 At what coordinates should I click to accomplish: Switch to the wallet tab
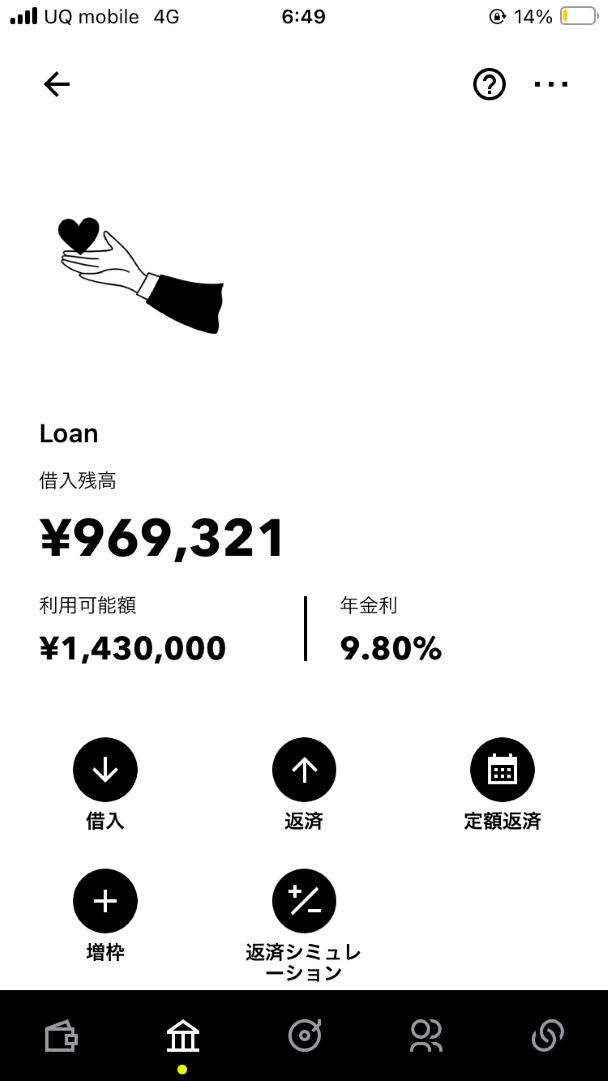(x=62, y=1036)
